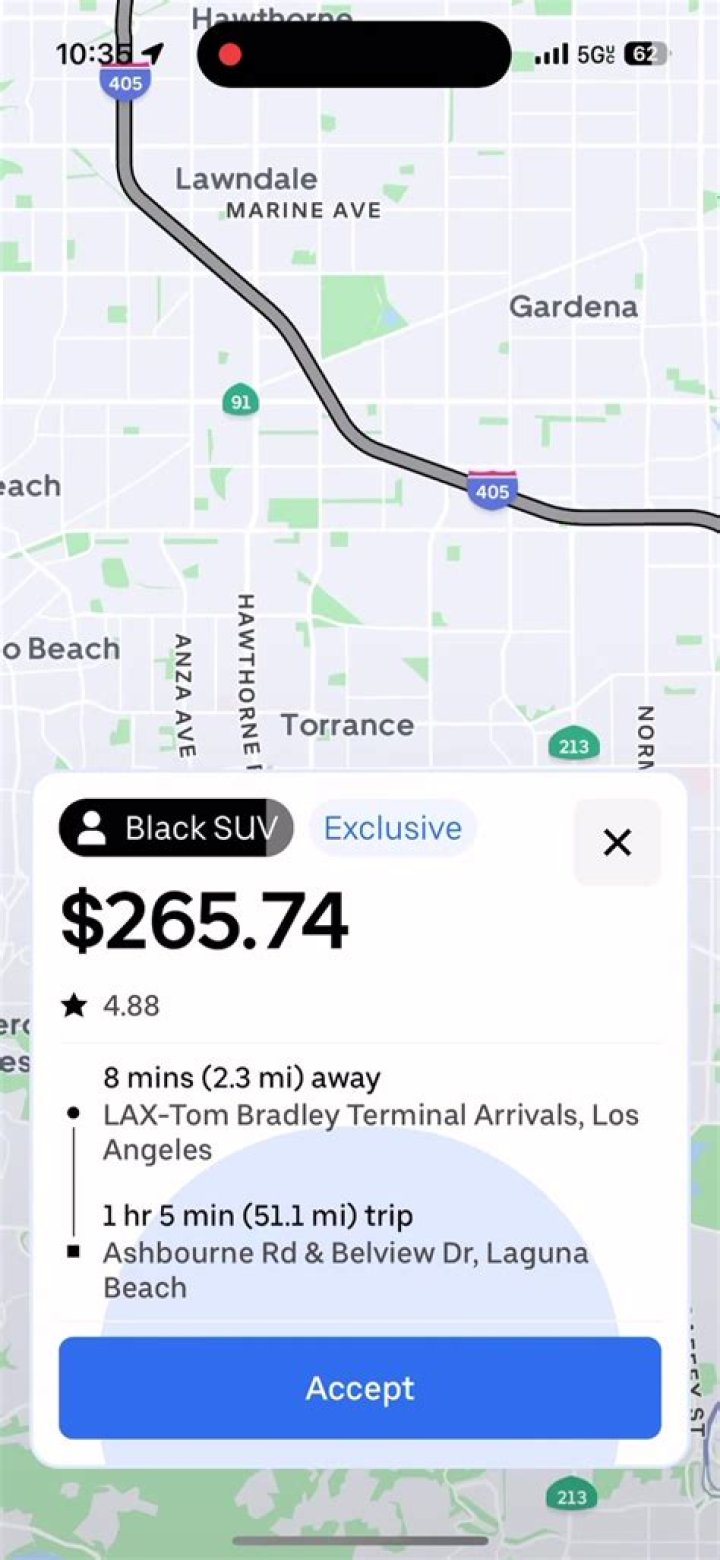Tap the red recording indicator in Dynamic Island
The height and width of the screenshot is (1560, 720).
click(x=231, y=56)
